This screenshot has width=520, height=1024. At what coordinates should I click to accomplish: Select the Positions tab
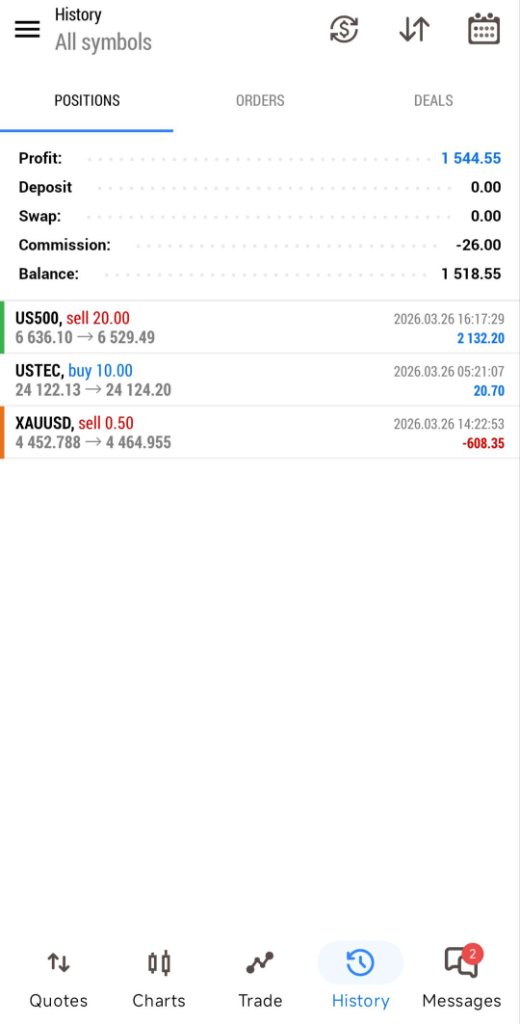(x=87, y=101)
